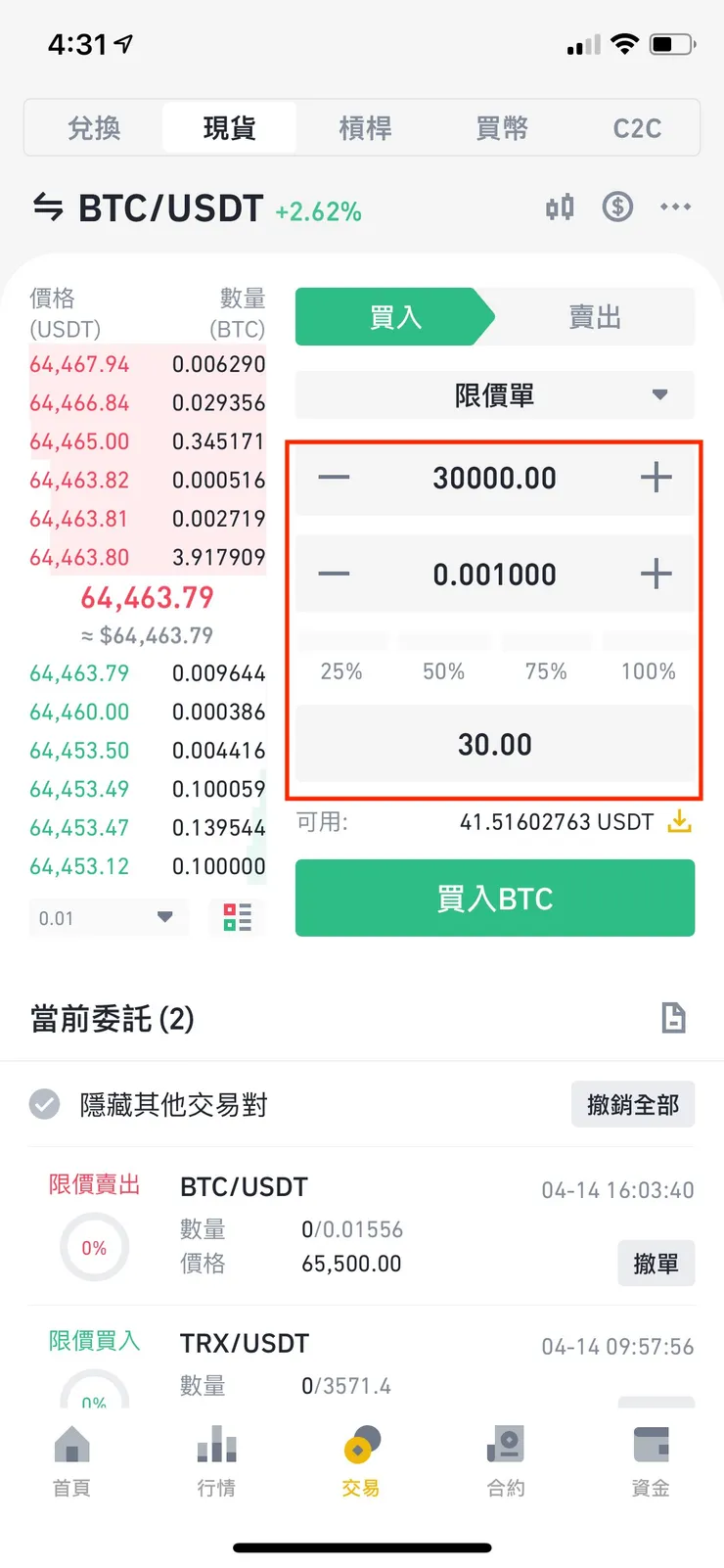Select the C2C tab
The height and width of the screenshot is (1568, 724).
(x=637, y=128)
